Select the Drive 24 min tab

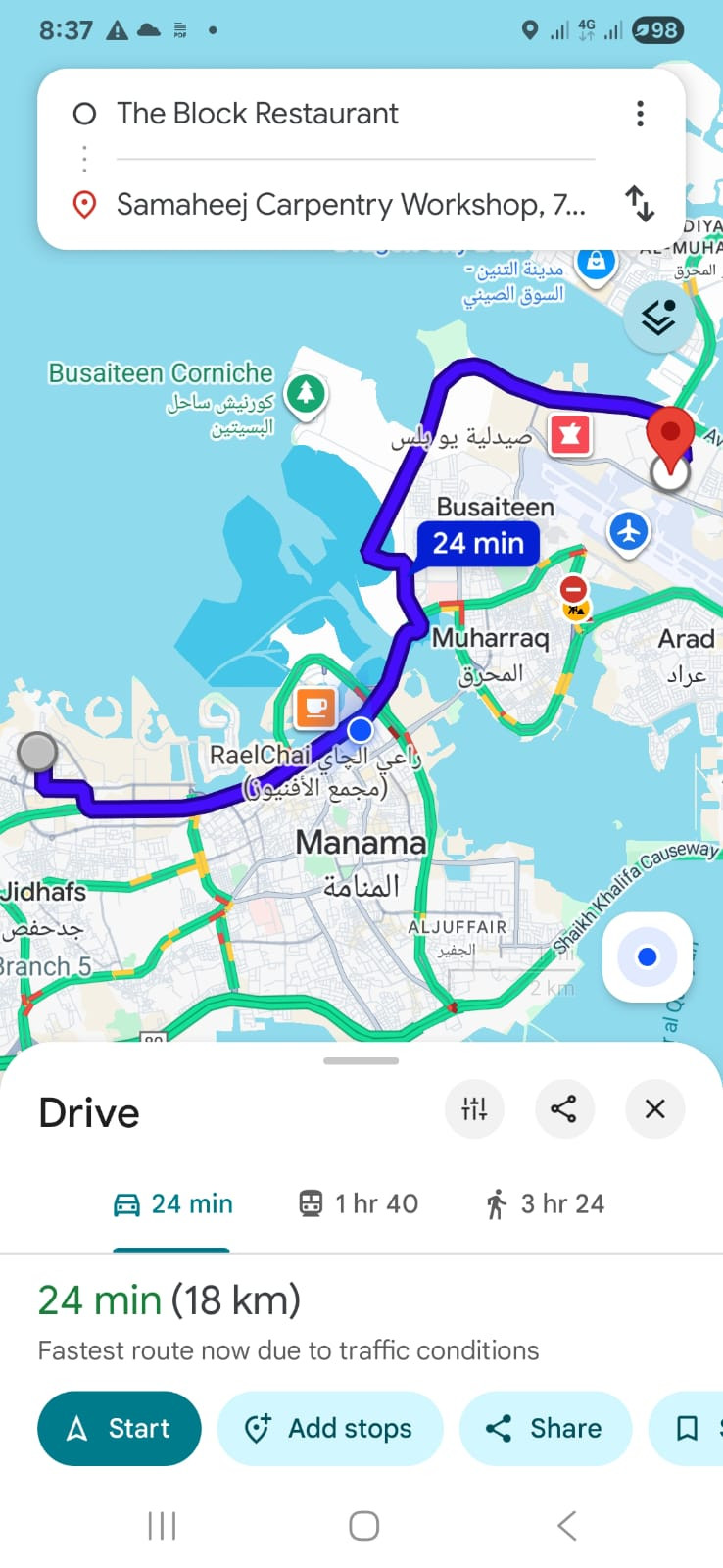click(x=173, y=1203)
